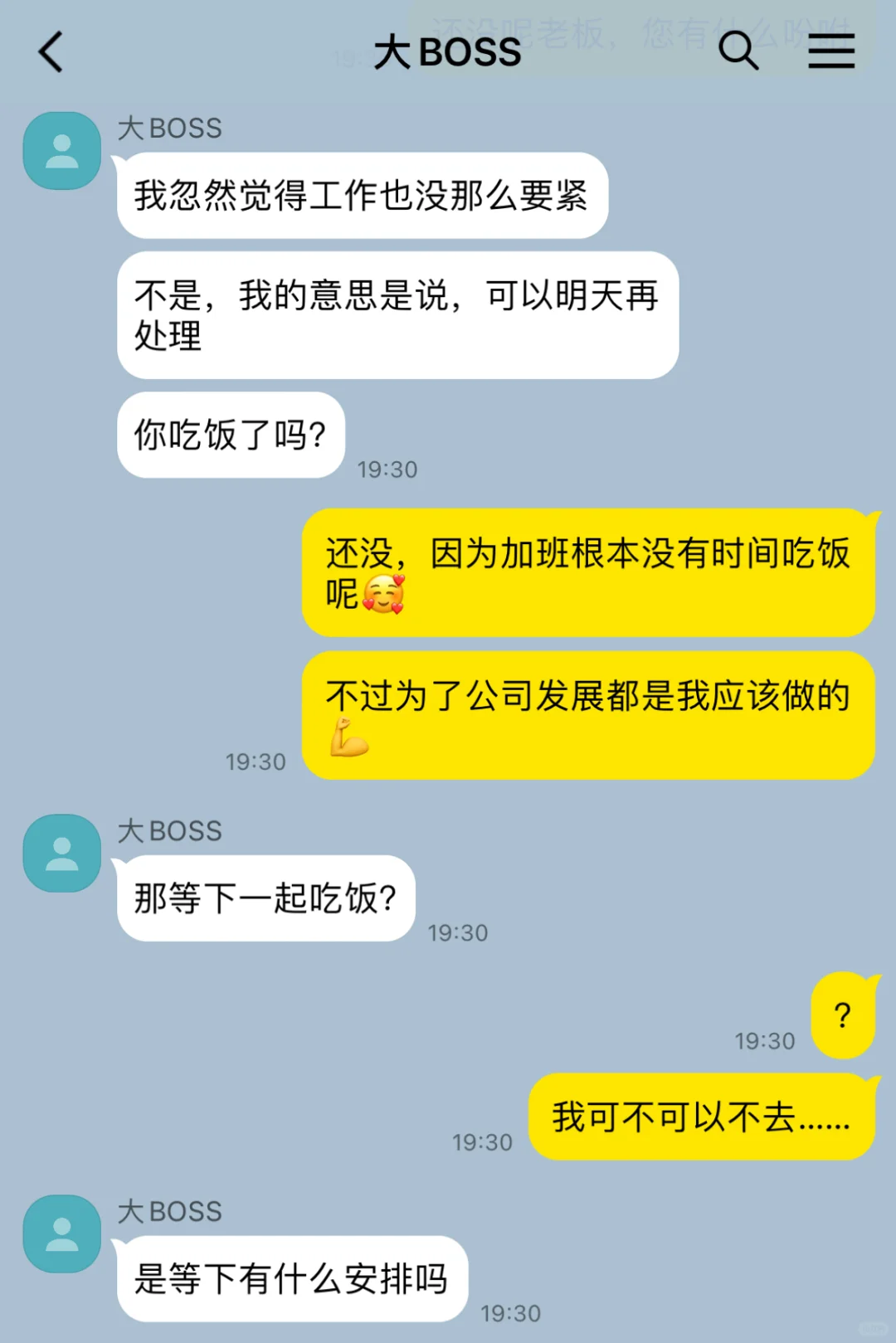The width and height of the screenshot is (896, 1343).
Task: Open the chat settings hamburger menu
Action: click(x=832, y=51)
